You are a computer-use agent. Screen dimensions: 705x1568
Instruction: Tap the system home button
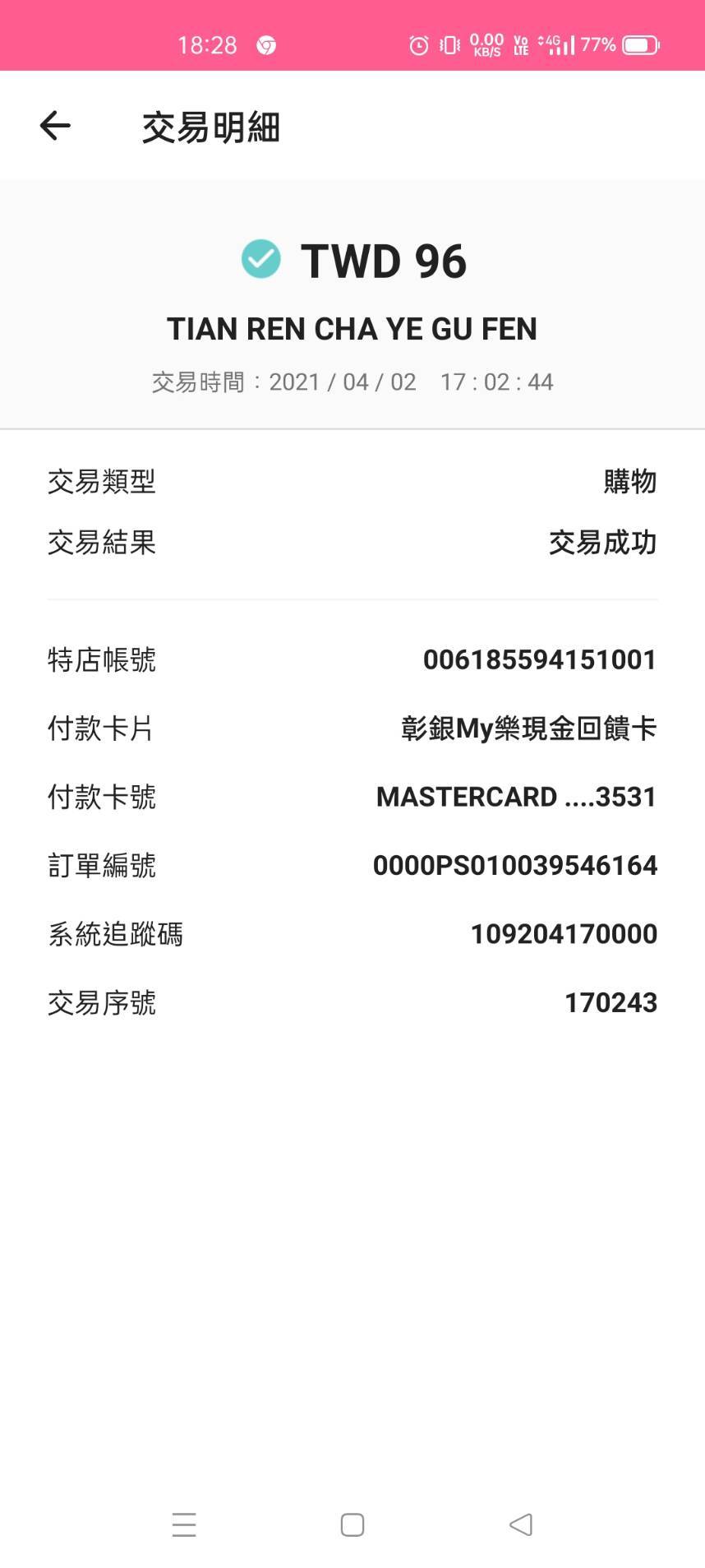(x=352, y=1524)
